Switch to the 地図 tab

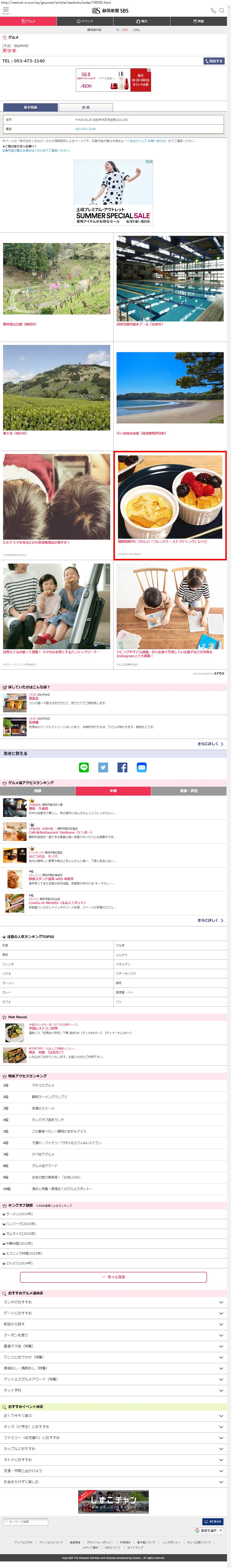click(86, 107)
